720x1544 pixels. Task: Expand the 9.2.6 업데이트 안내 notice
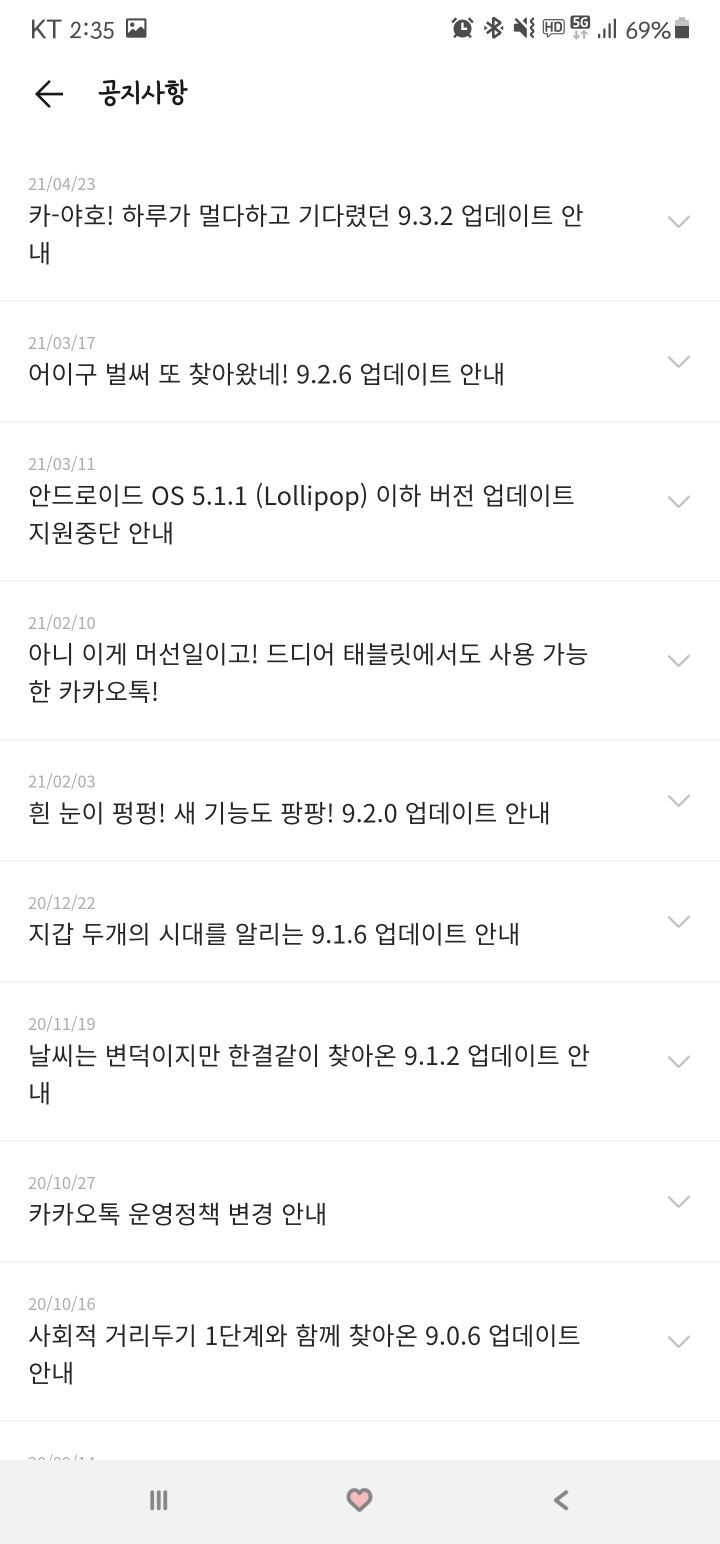click(x=360, y=361)
